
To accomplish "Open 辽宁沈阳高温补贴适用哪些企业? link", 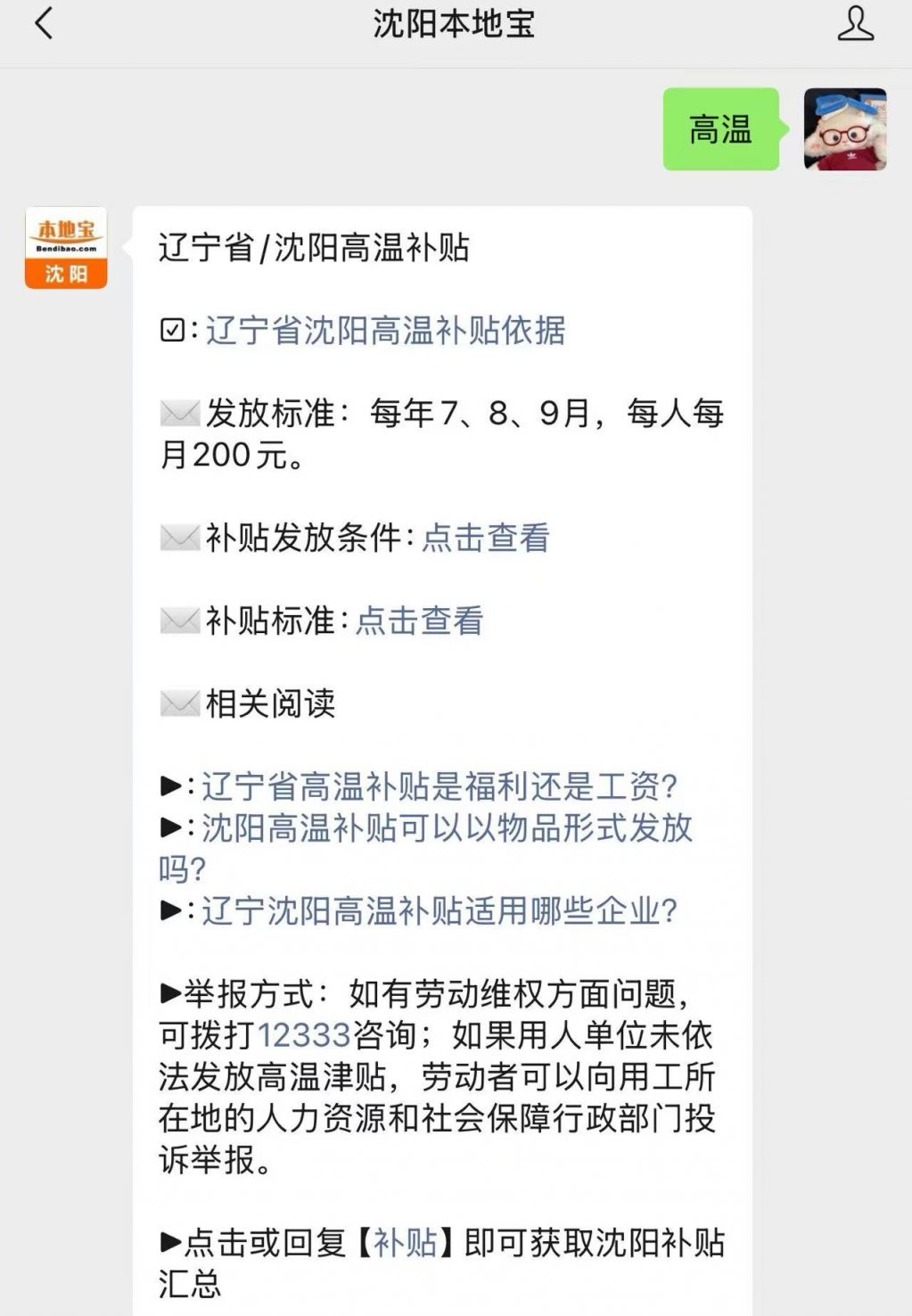I will pyautogui.click(x=439, y=911).
